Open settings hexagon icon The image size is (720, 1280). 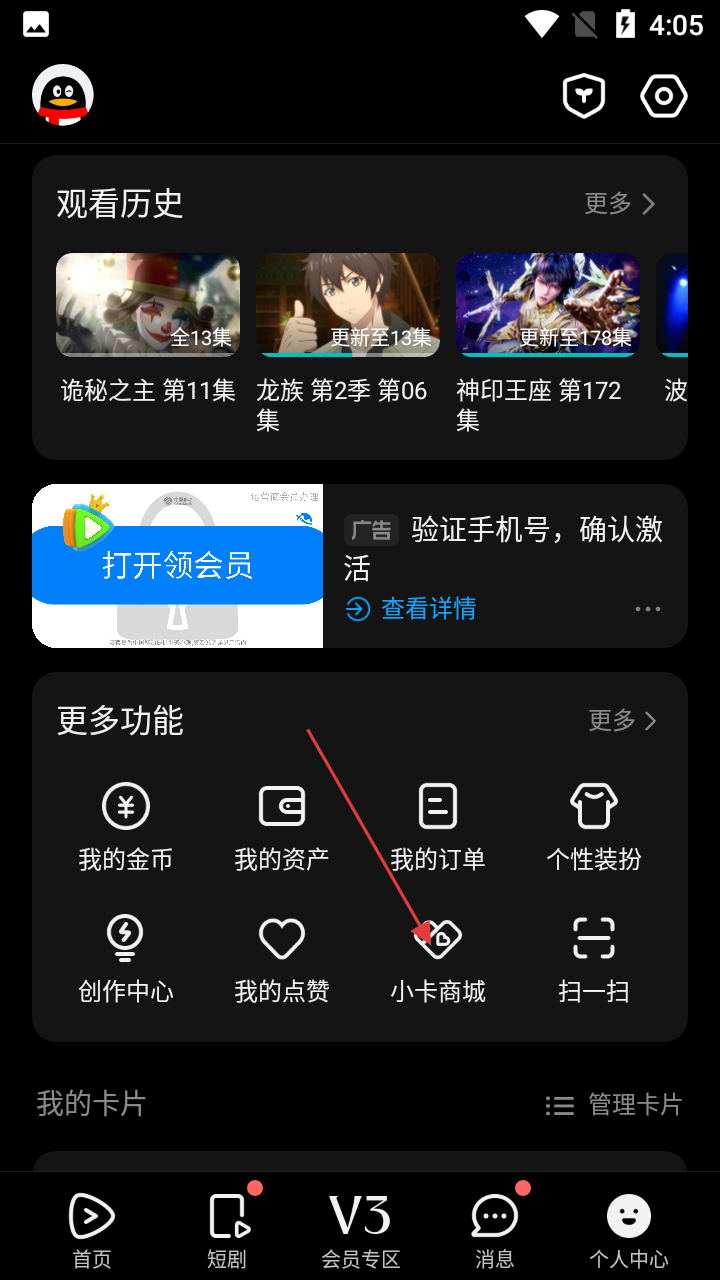664,97
